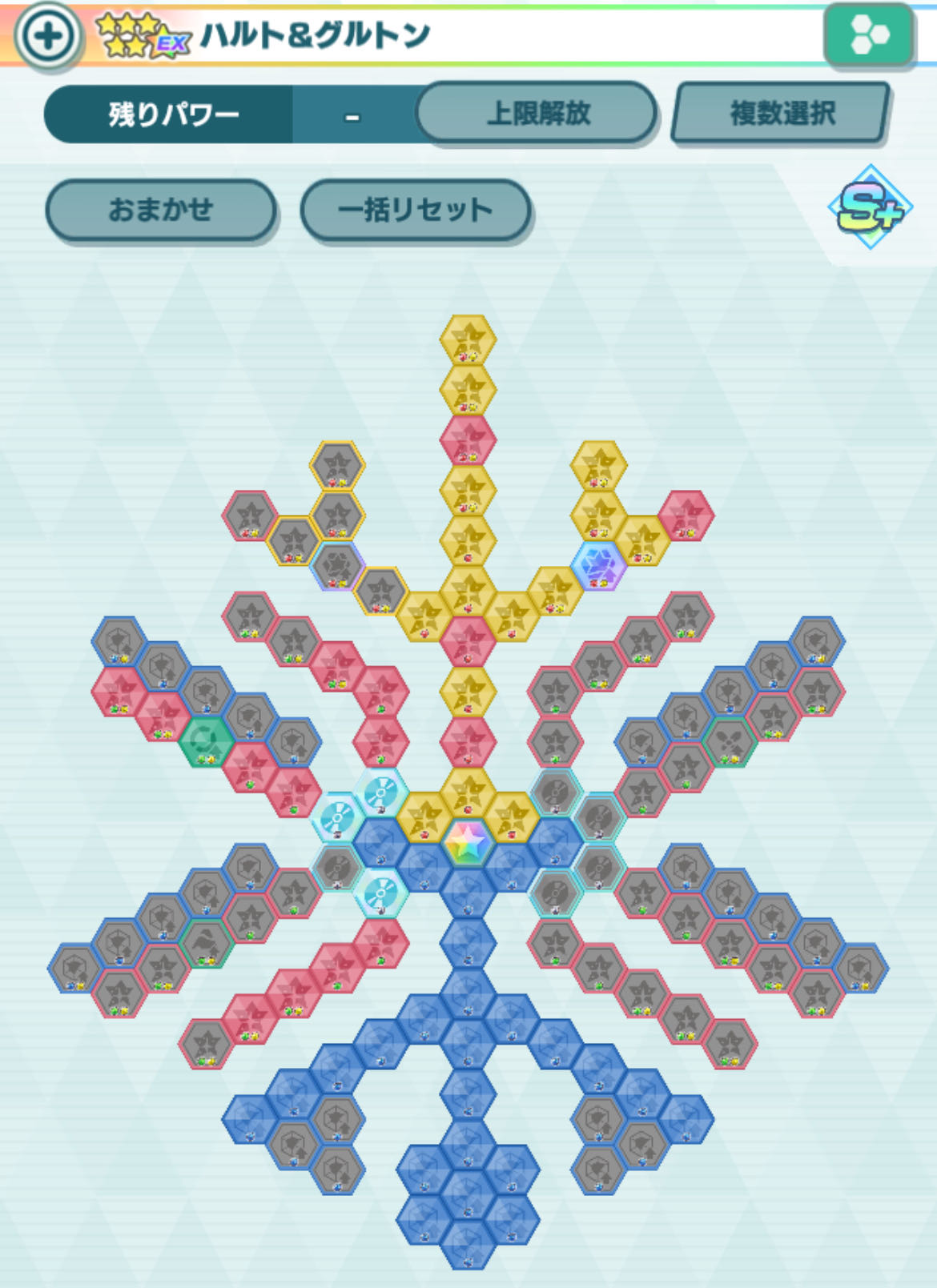Image resolution: width=937 pixels, height=1288 pixels.
Task: Tap the おまかせ auto-select button
Action: click(x=161, y=210)
